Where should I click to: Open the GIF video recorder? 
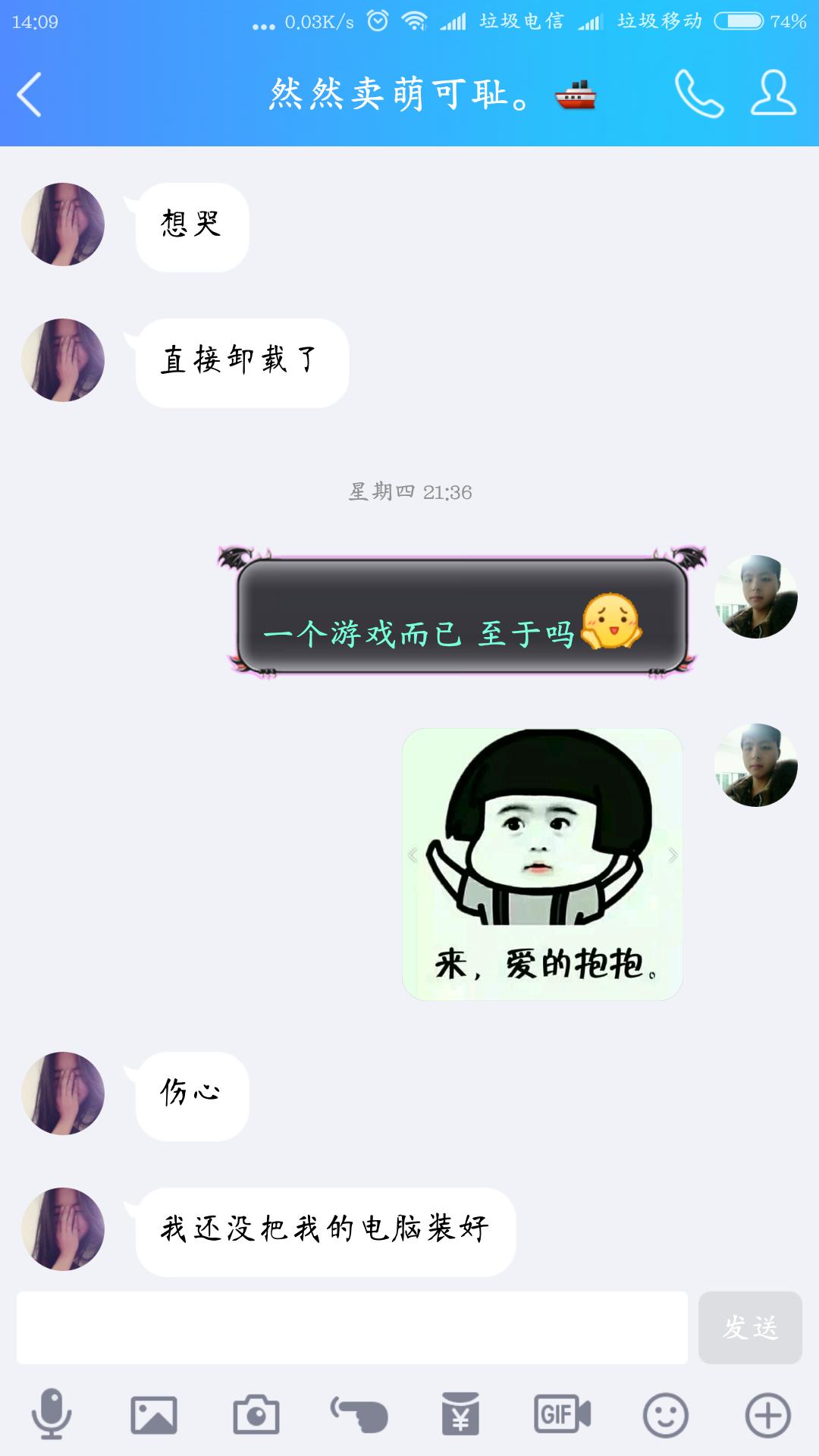pos(562,1414)
